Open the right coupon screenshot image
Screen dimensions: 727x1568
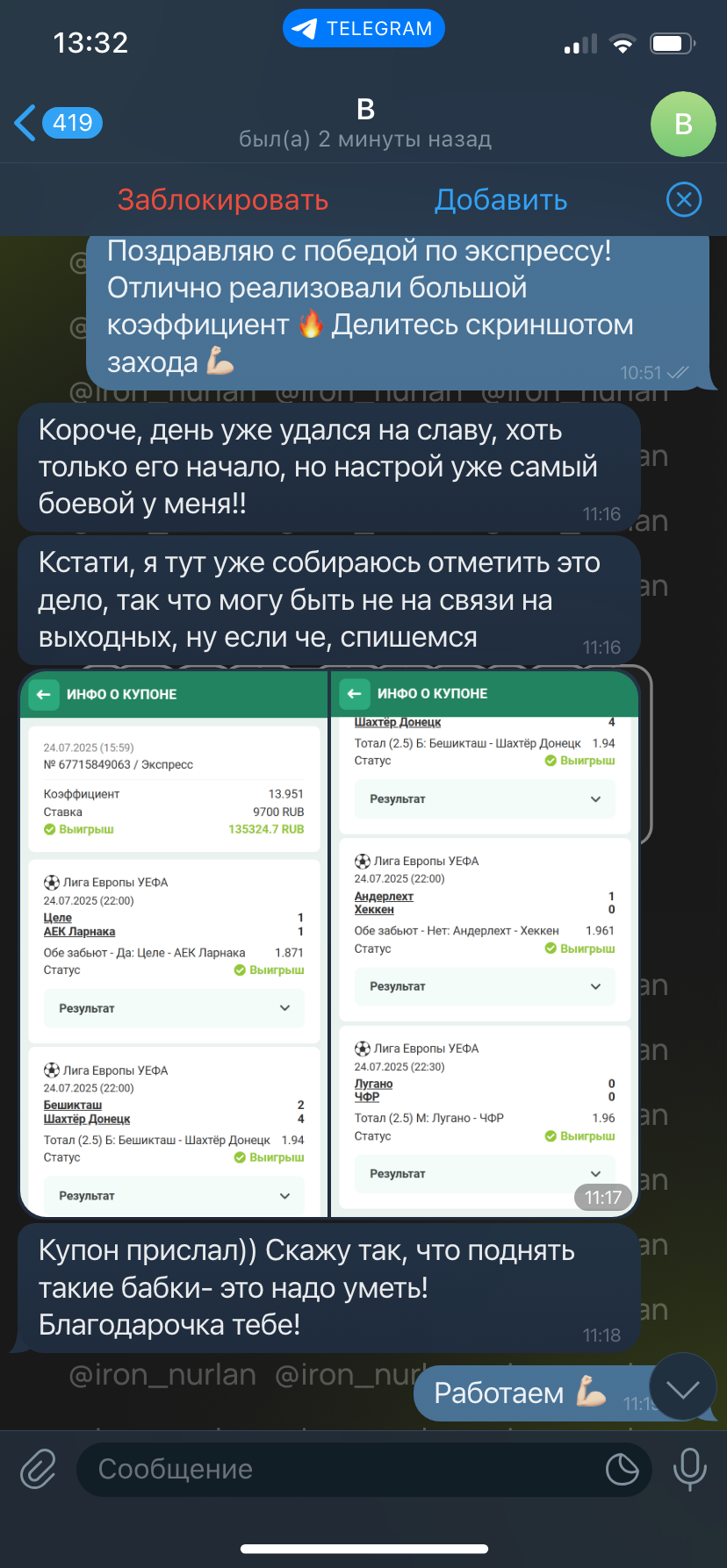[484, 944]
